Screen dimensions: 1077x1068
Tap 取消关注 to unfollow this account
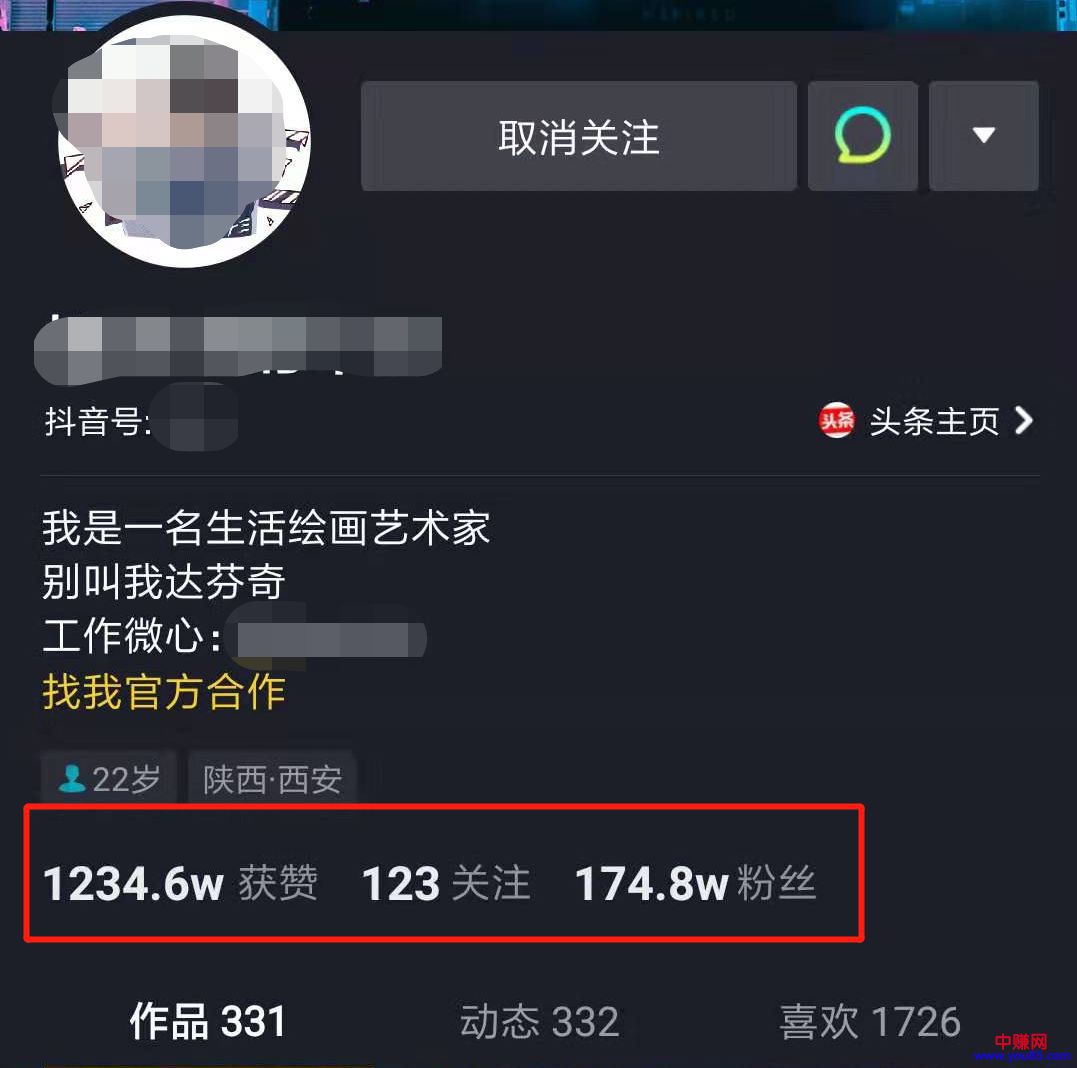click(578, 137)
